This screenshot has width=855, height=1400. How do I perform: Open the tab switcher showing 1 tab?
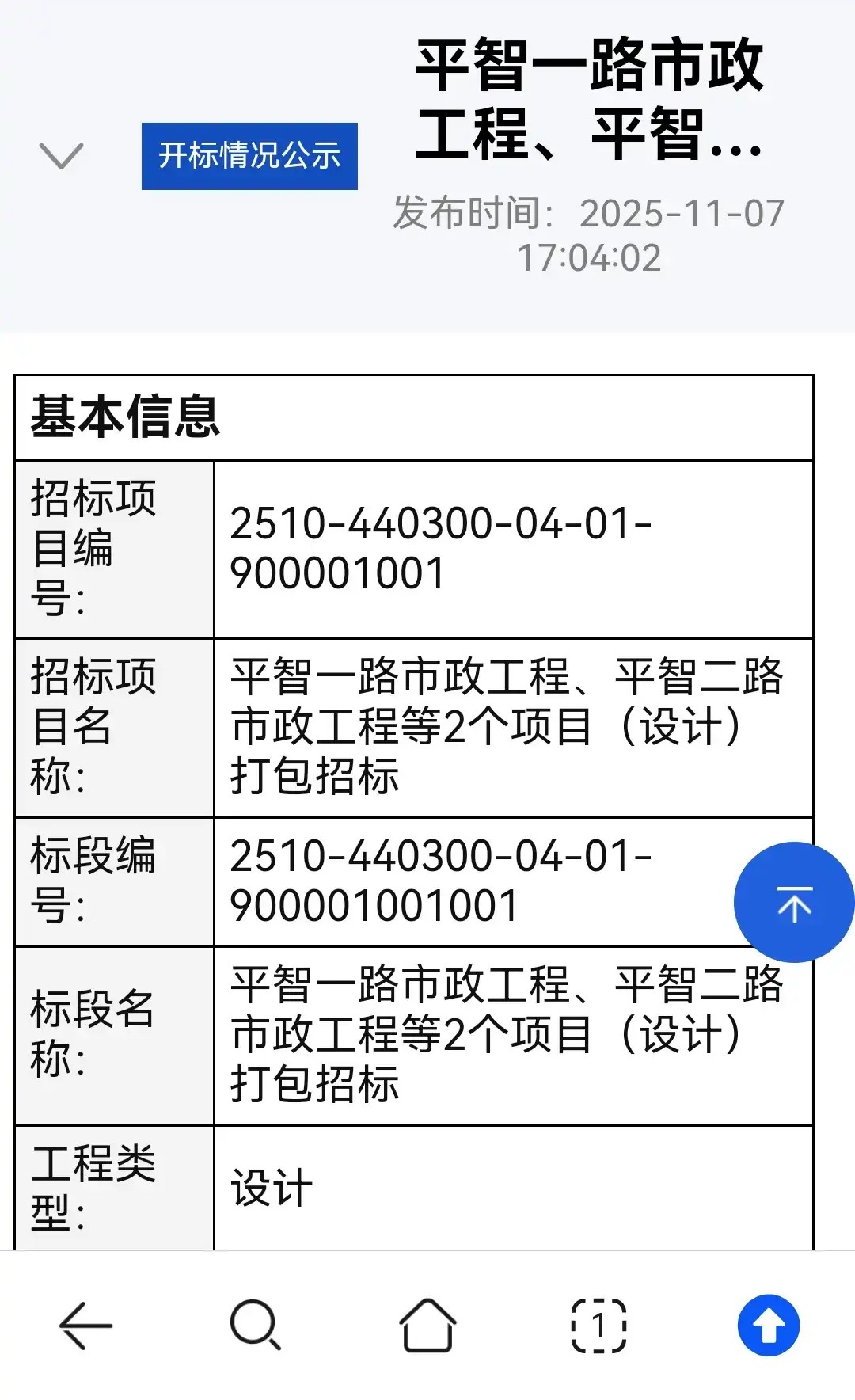tap(598, 1325)
